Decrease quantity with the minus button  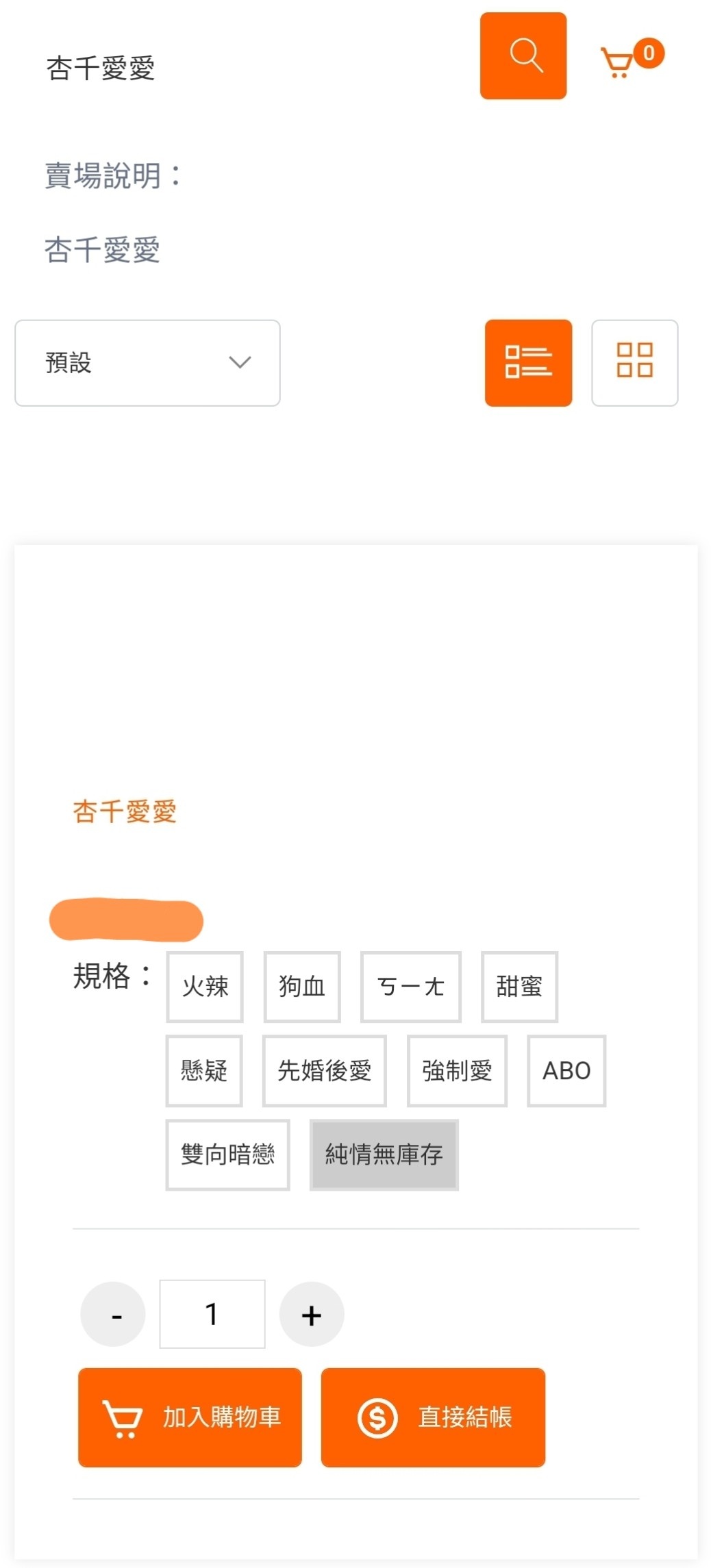pos(113,1314)
